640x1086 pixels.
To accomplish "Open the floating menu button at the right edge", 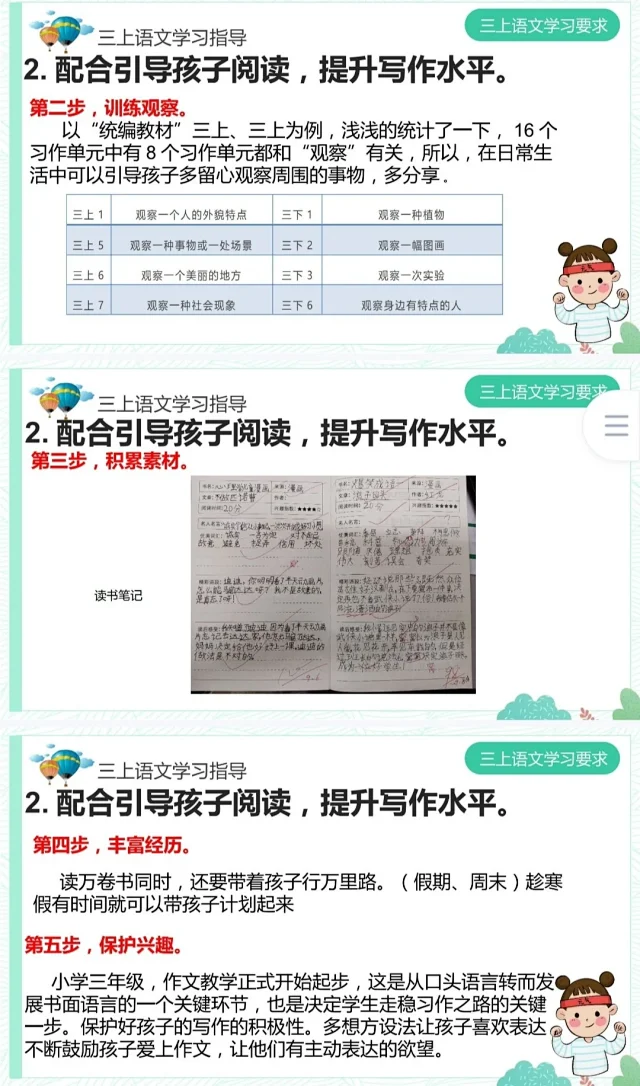I will [617, 427].
